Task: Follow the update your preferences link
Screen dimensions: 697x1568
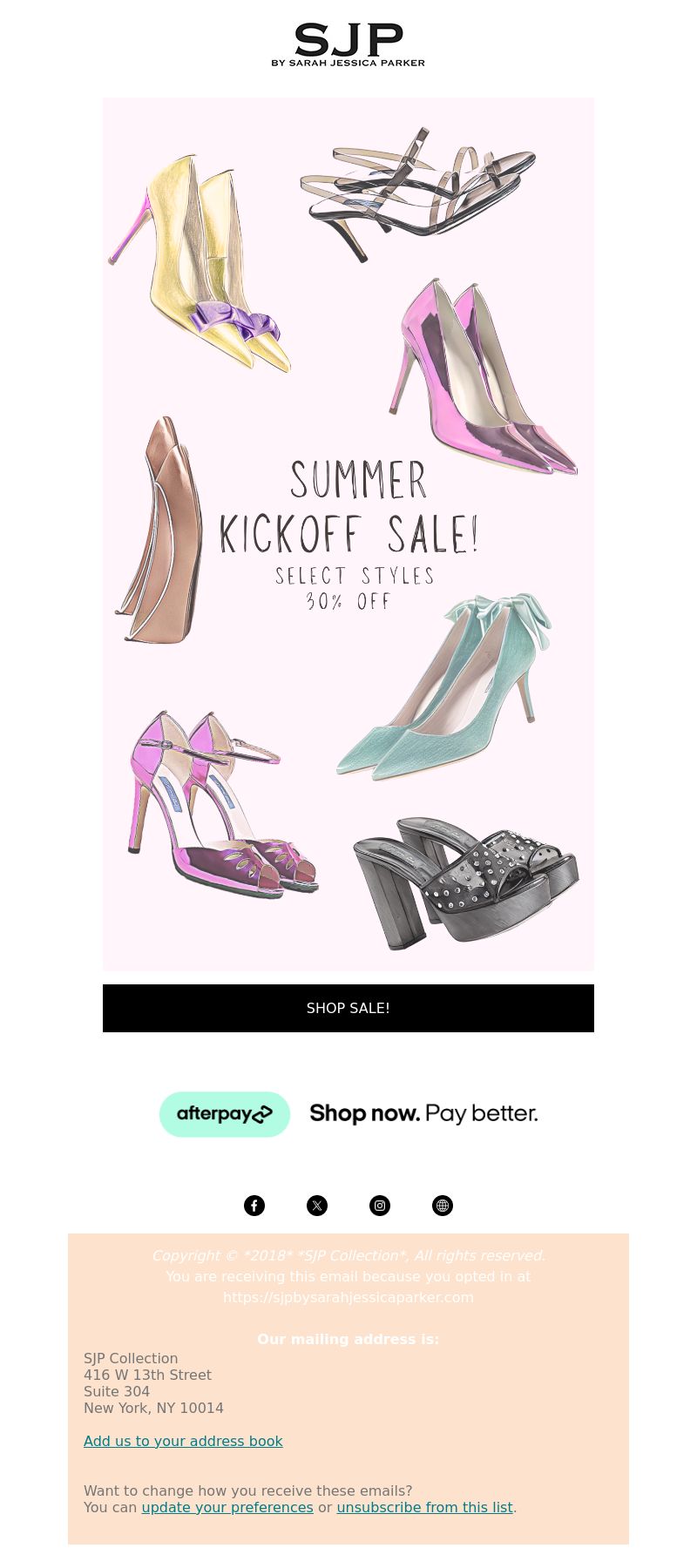Action: coord(227,1507)
